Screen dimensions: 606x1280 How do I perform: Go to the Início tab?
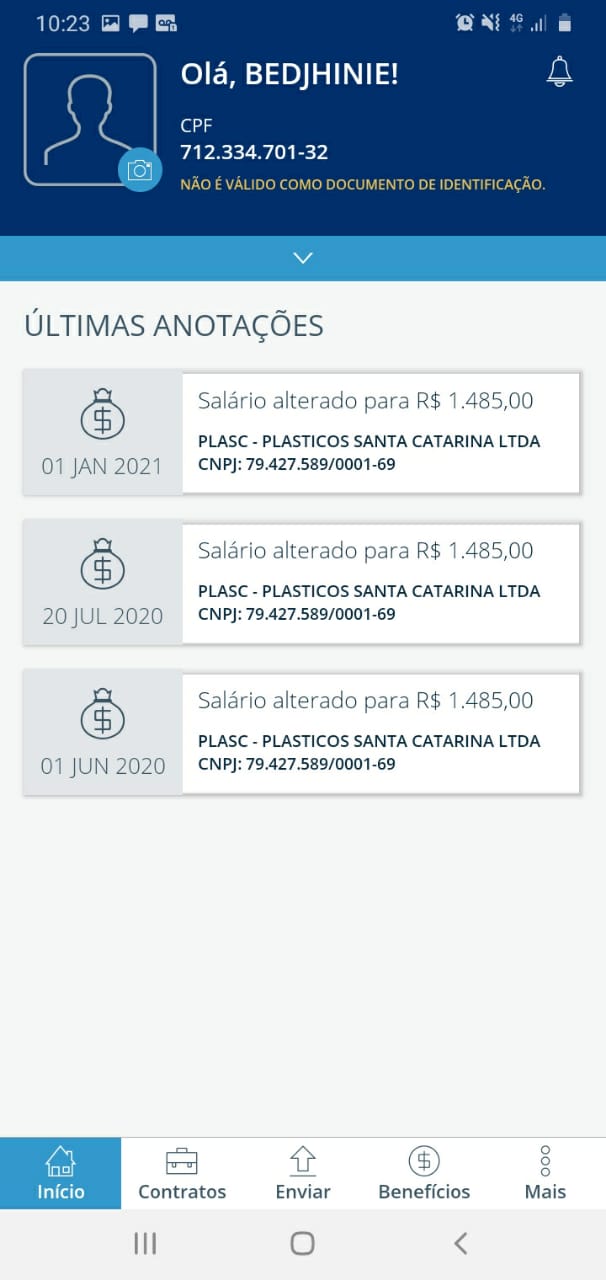[60, 1173]
